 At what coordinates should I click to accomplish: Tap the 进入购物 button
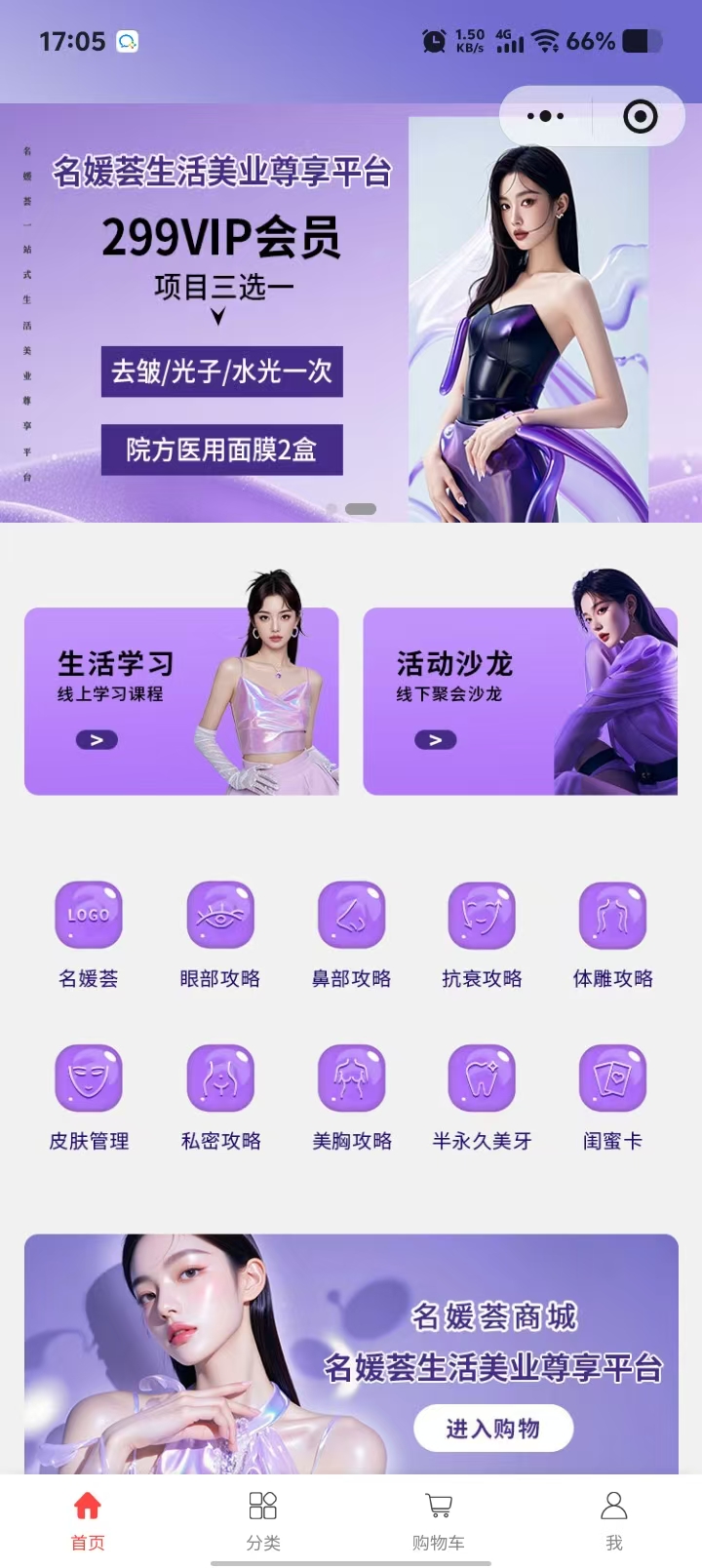493,1429
